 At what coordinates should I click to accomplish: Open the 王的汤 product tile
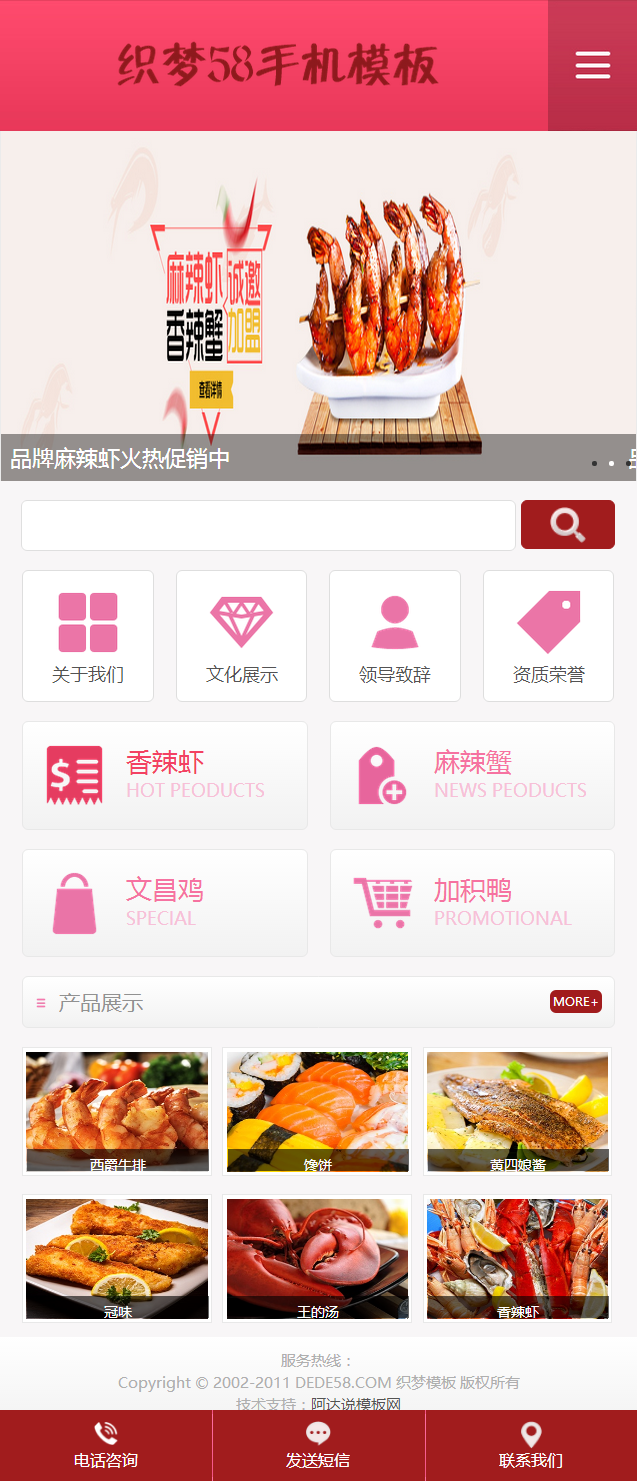point(317,1258)
